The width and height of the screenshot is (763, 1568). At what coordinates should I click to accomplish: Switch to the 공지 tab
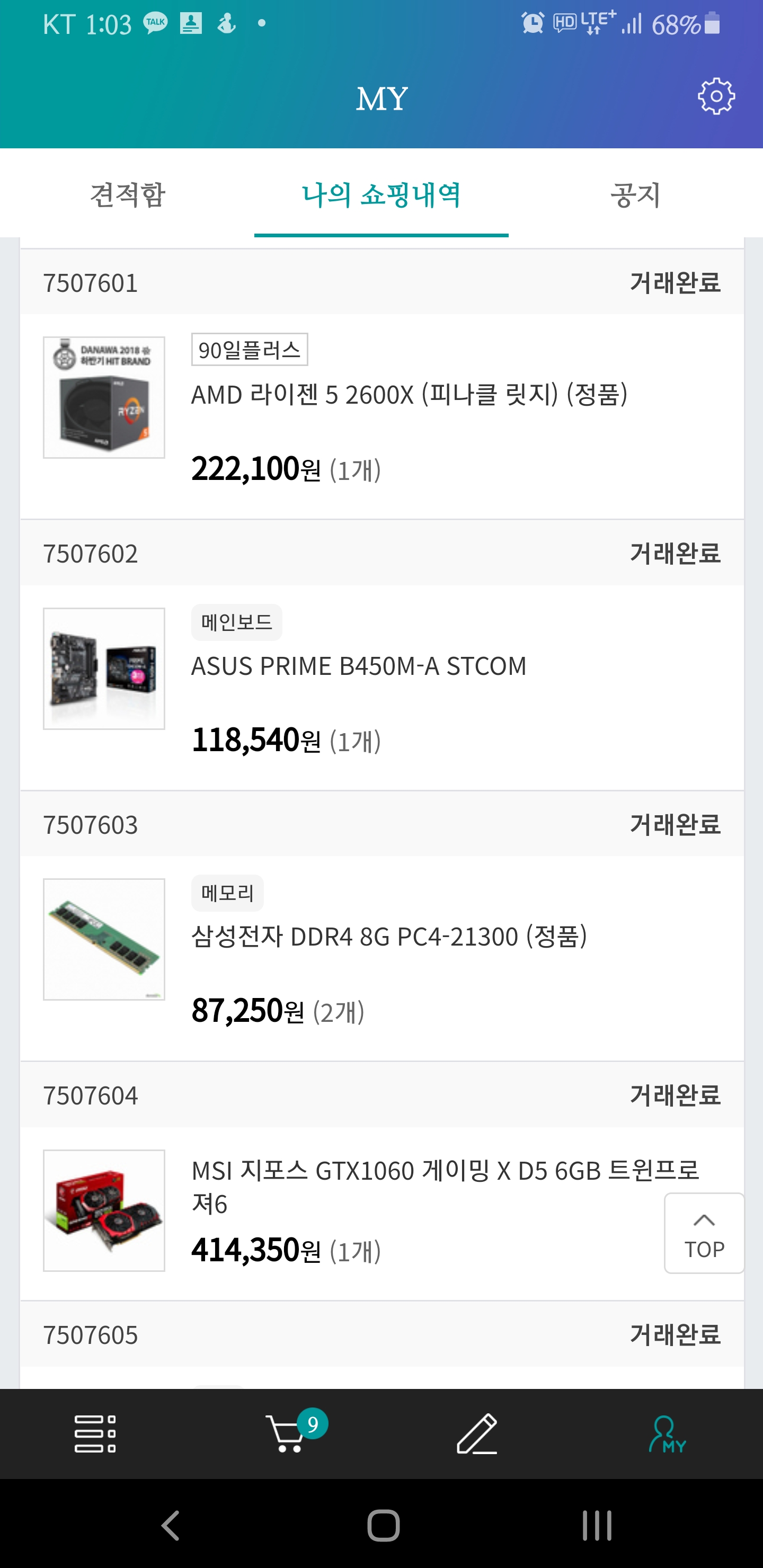coord(635,195)
